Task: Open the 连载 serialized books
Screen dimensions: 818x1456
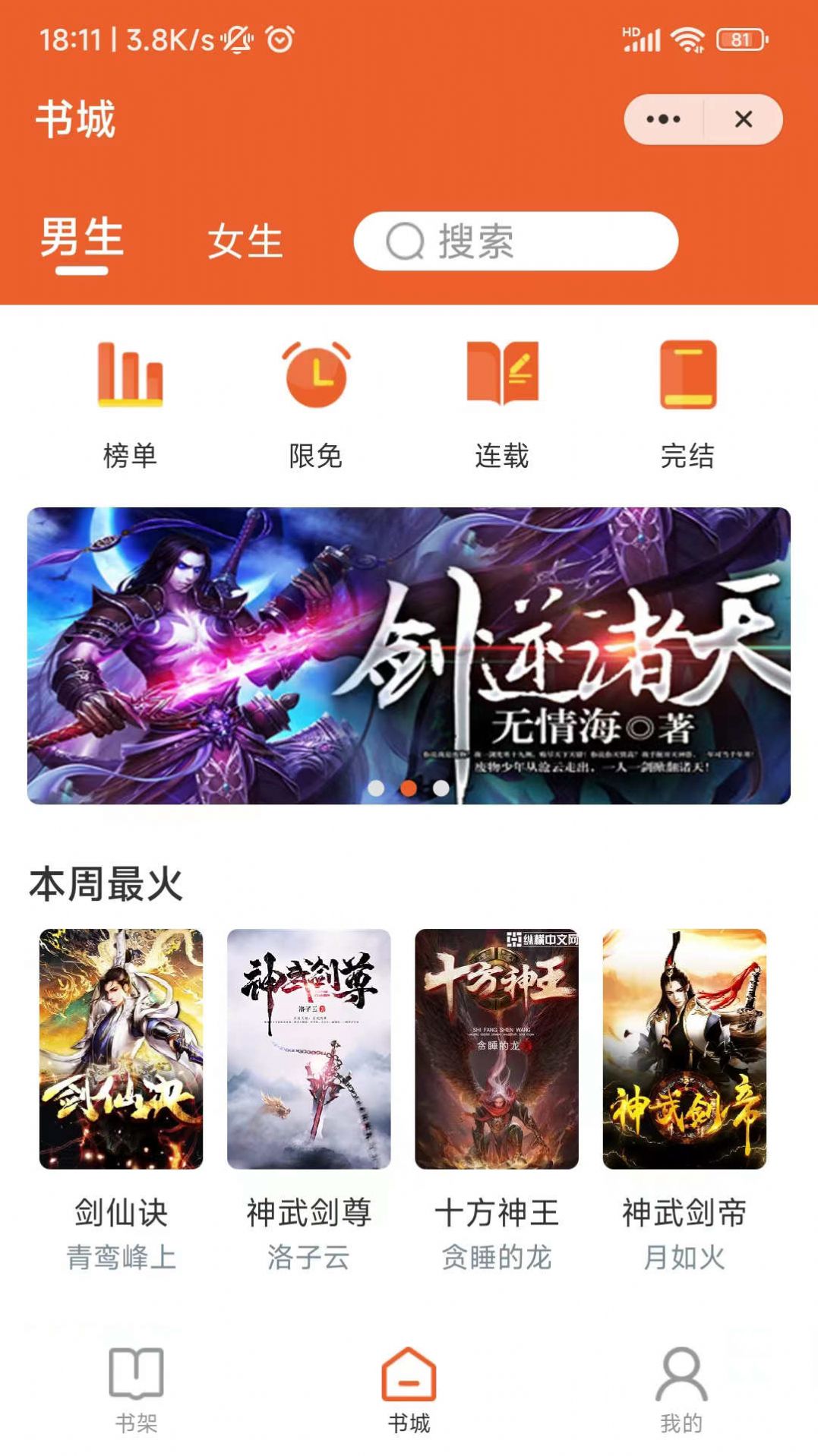Action: coord(502,404)
